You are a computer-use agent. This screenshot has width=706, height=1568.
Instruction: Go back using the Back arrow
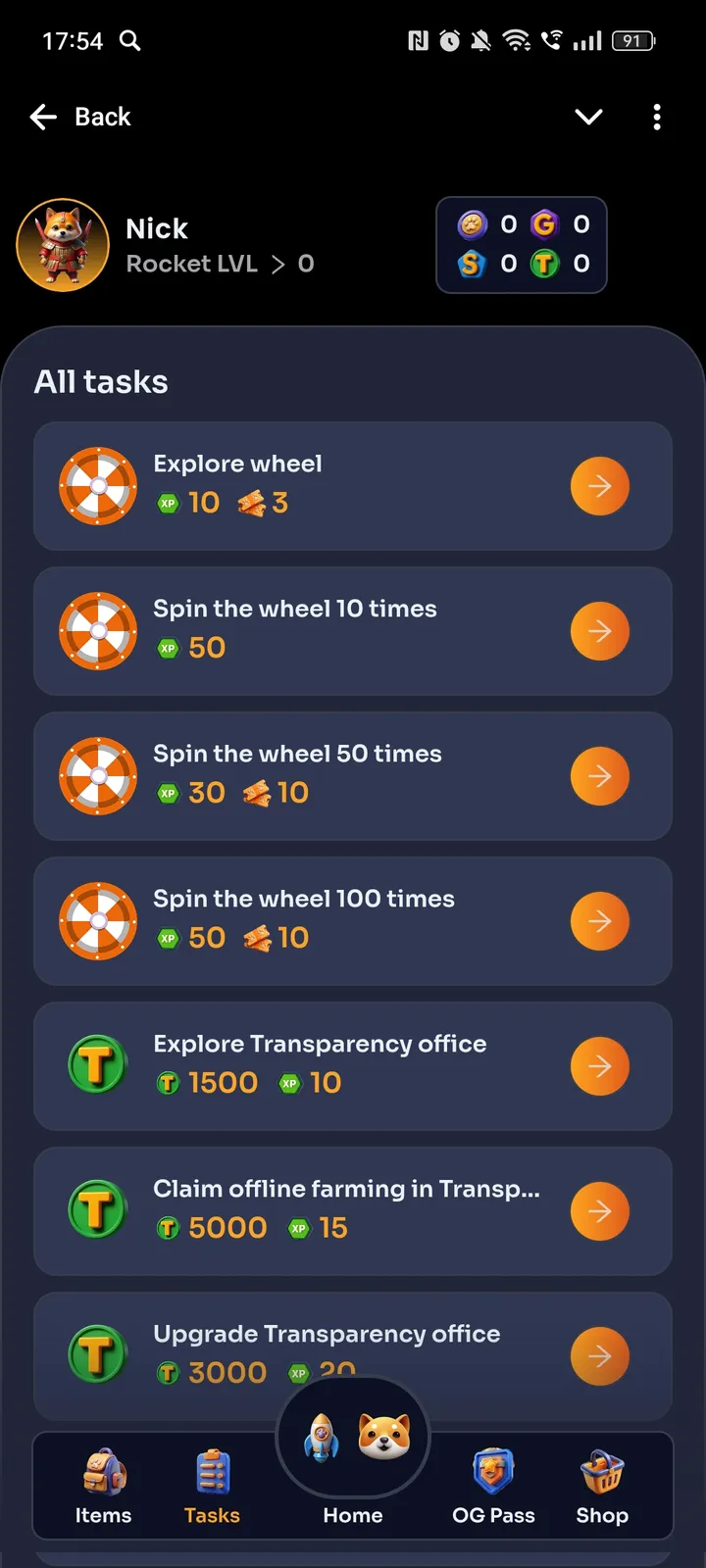click(43, 117)
